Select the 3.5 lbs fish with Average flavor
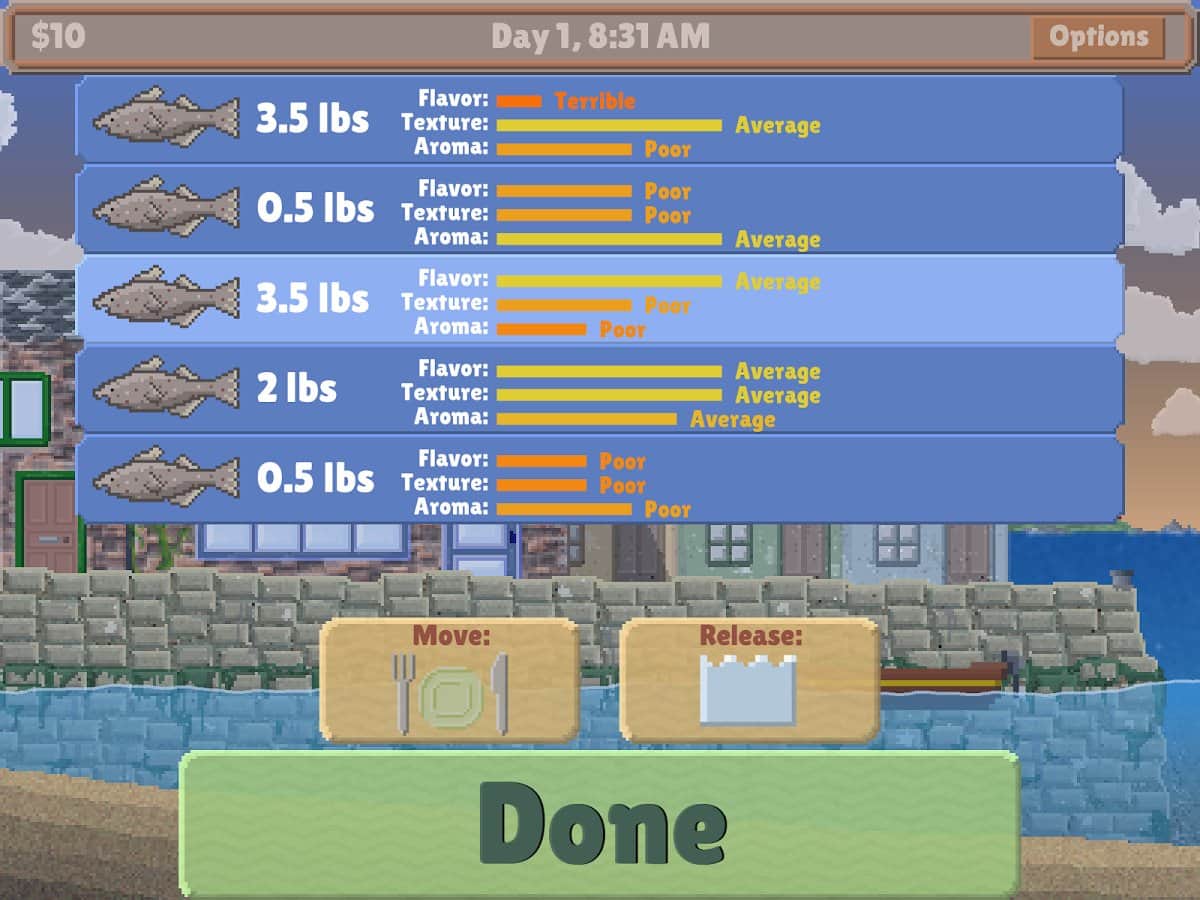Viewport: 1200px width, 900px height. point(600,299)
